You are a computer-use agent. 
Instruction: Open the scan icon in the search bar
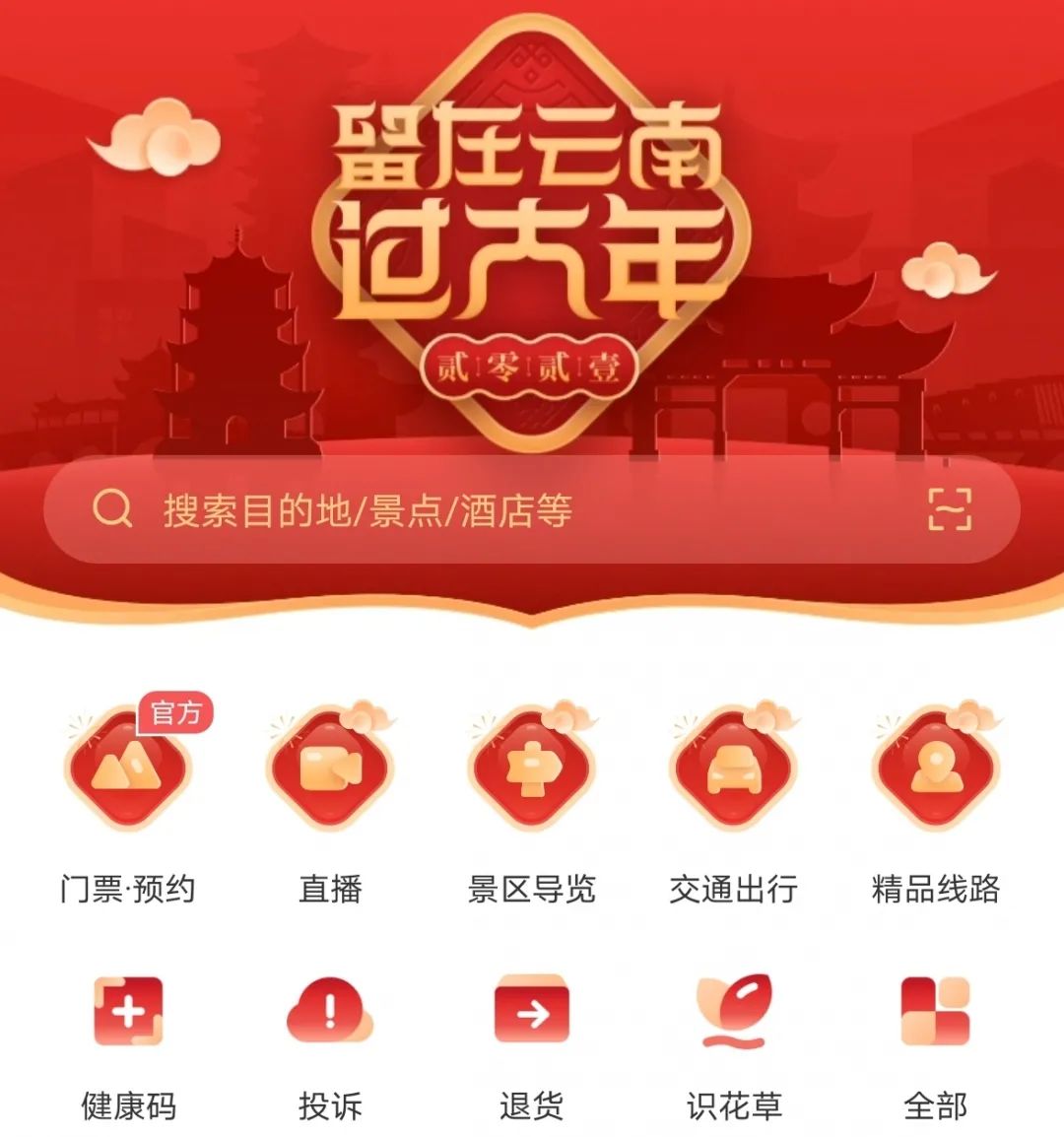(x=950, y=509)
